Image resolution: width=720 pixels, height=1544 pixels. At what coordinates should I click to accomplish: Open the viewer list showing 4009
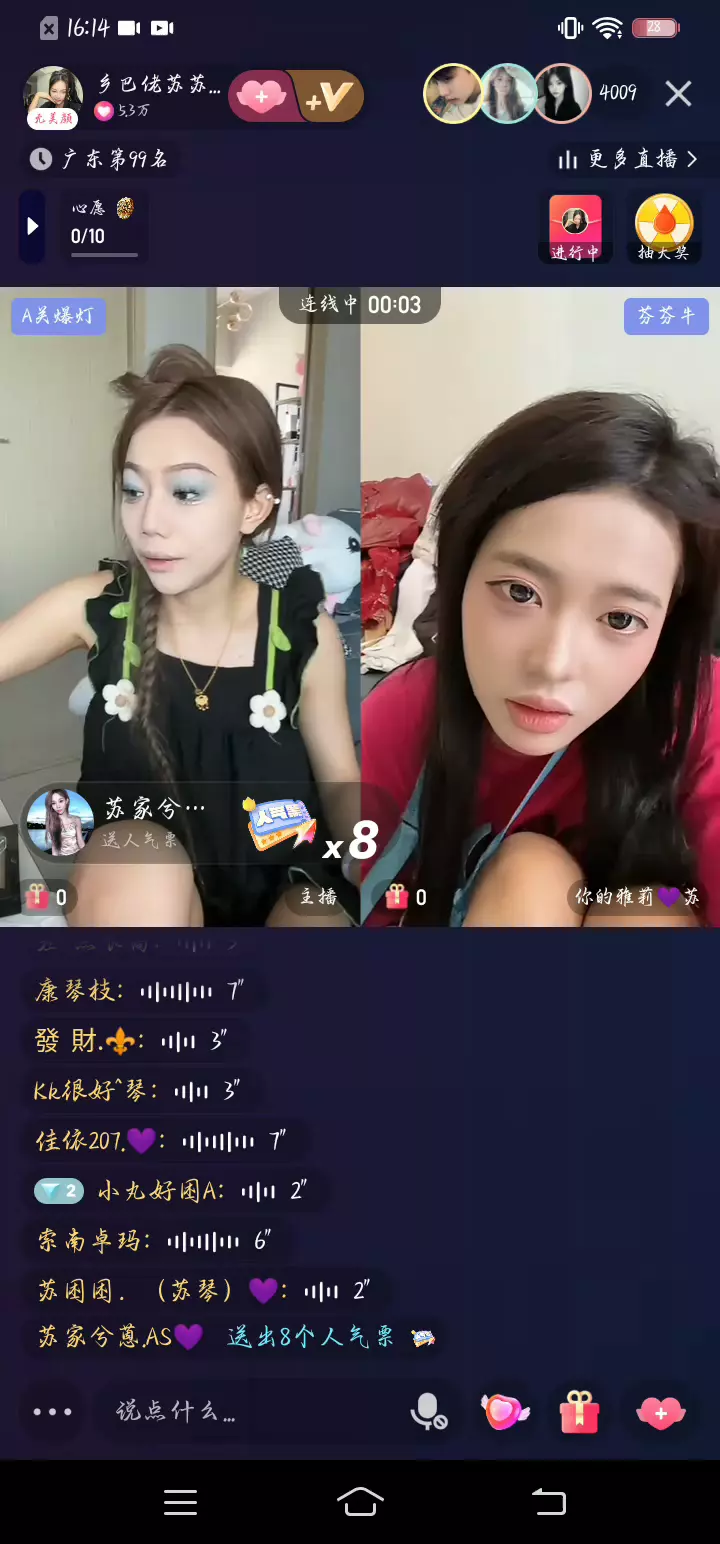[x=618, y=93]
